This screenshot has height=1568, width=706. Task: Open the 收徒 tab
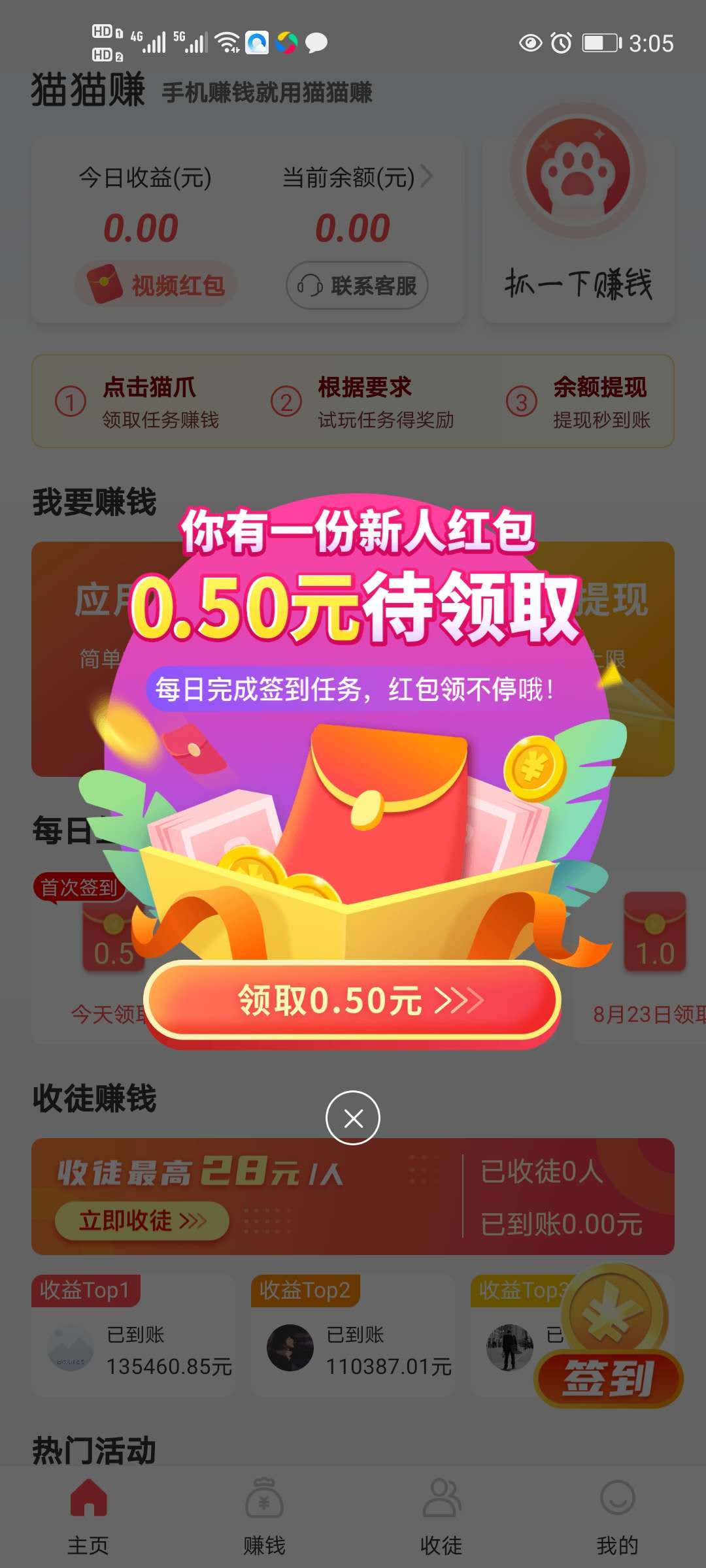click(x=441, y=1516)
